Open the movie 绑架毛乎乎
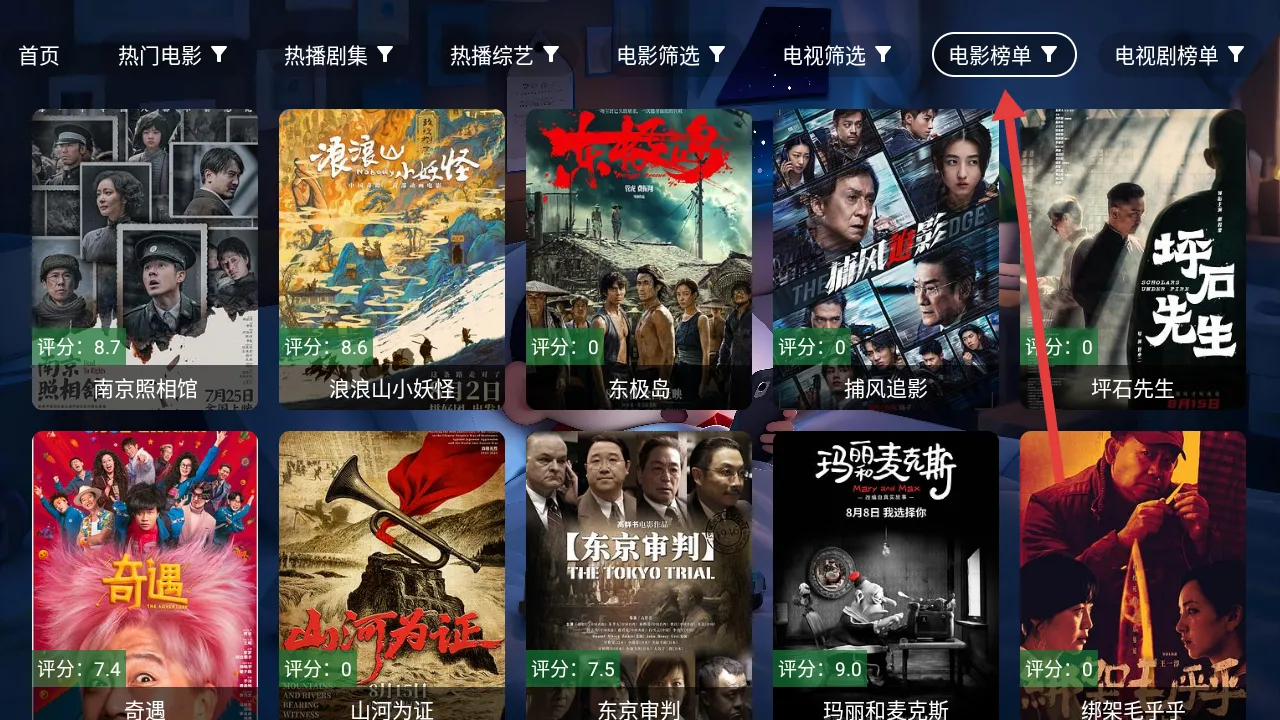1280x720 pixels. [x=1133, y=575]
